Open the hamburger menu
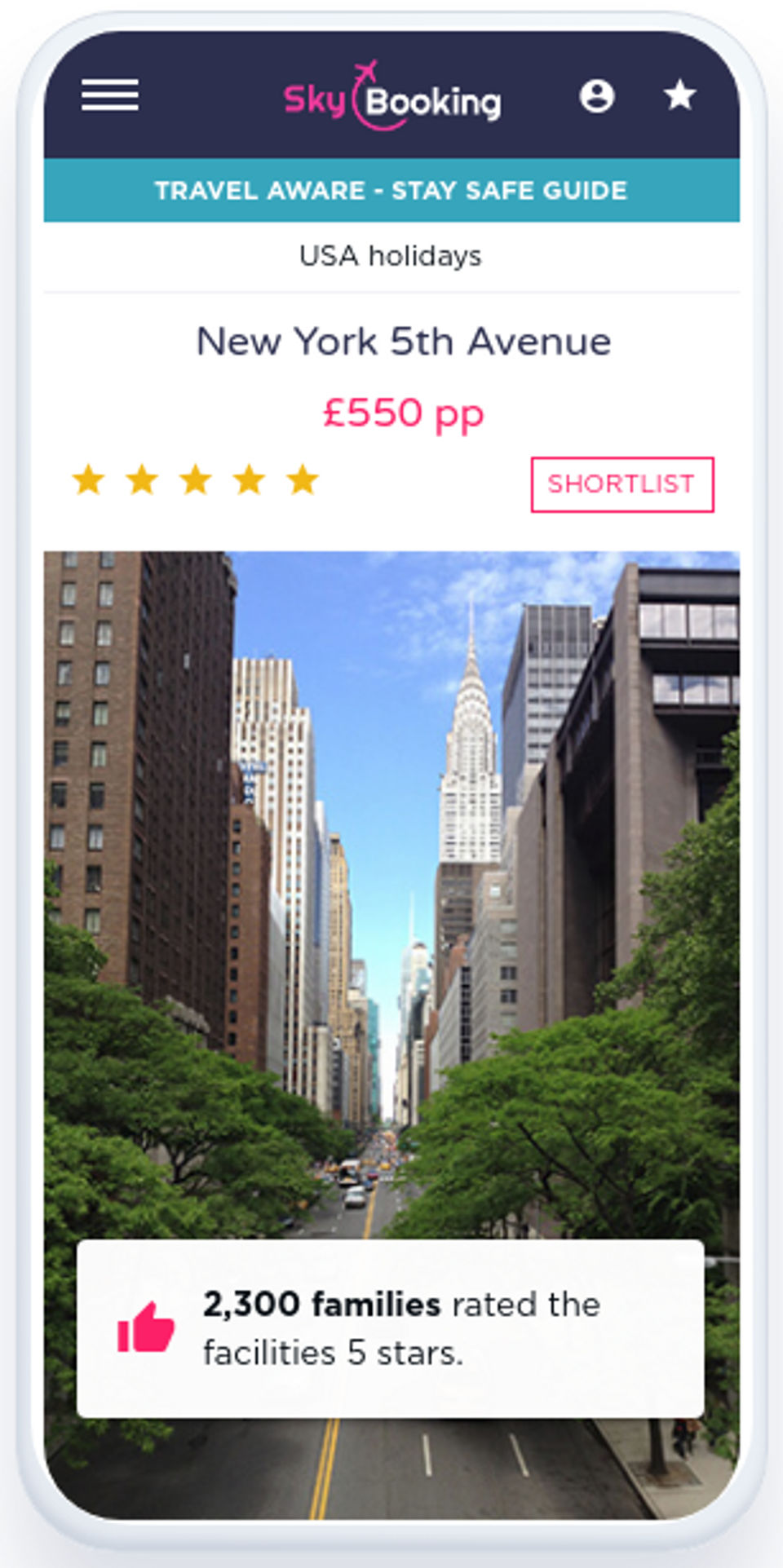The width and height of the screenshot is (783, 1568). point(110,95)
